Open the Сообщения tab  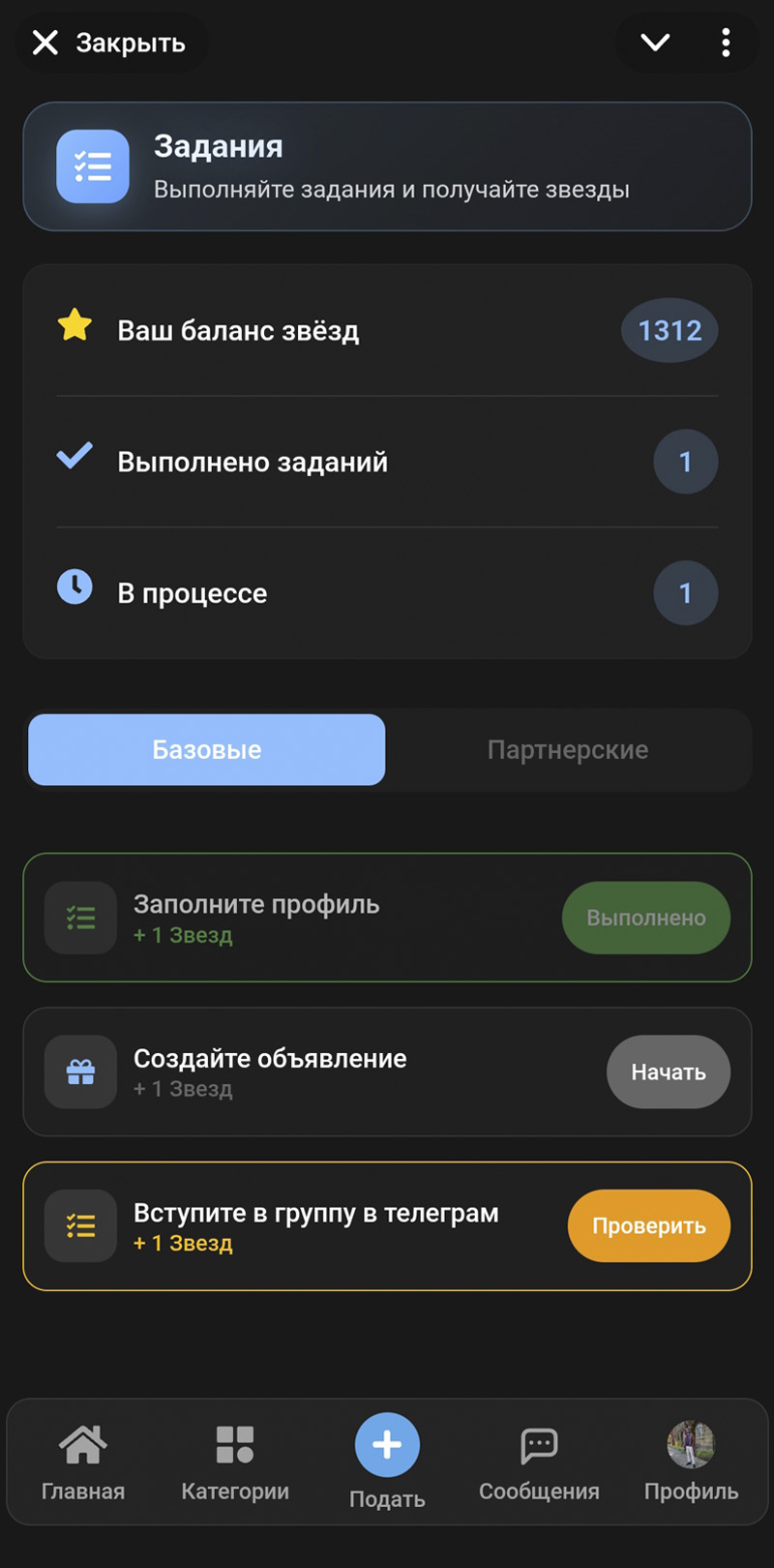tap(539, 1462)
